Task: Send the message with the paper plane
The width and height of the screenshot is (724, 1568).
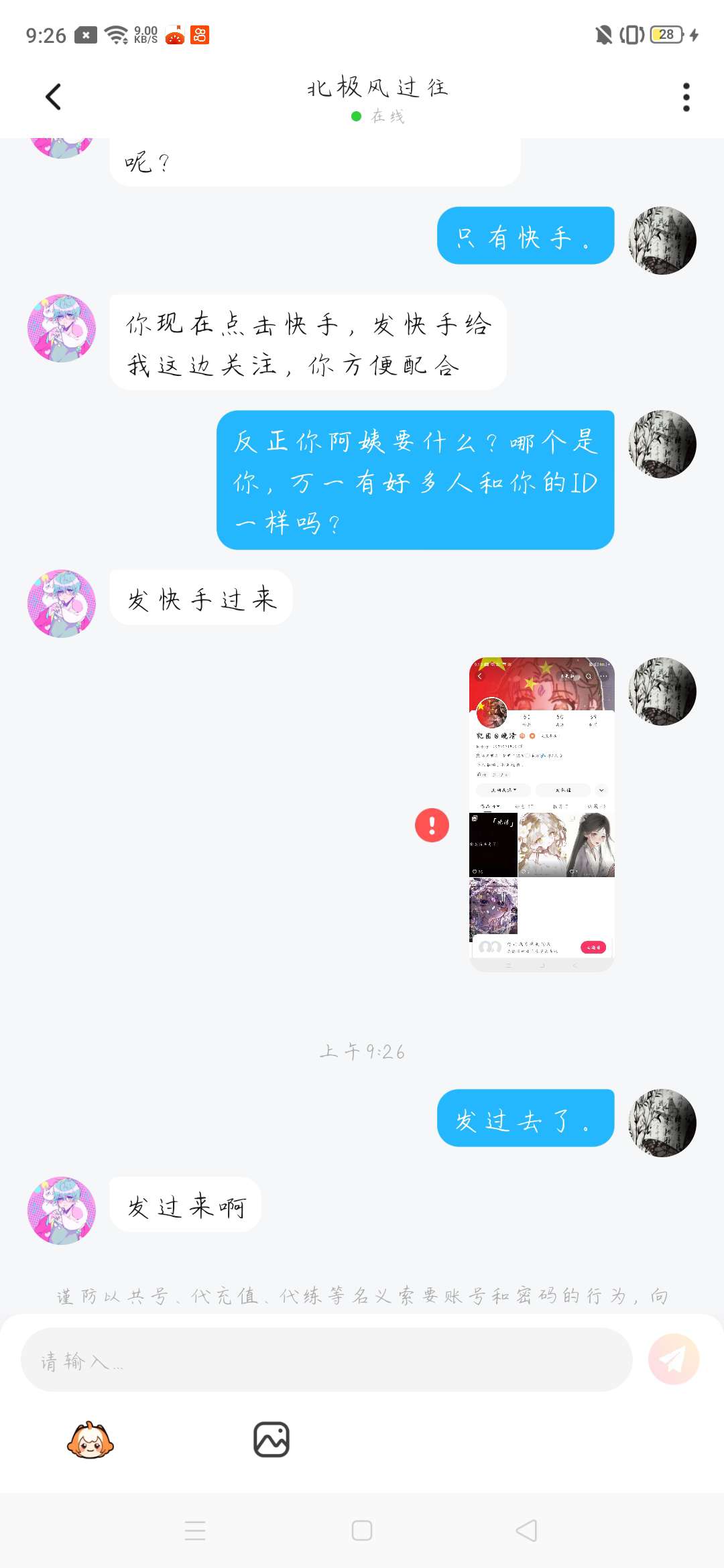Action: pyautogui.click(x=673, y=1359)
